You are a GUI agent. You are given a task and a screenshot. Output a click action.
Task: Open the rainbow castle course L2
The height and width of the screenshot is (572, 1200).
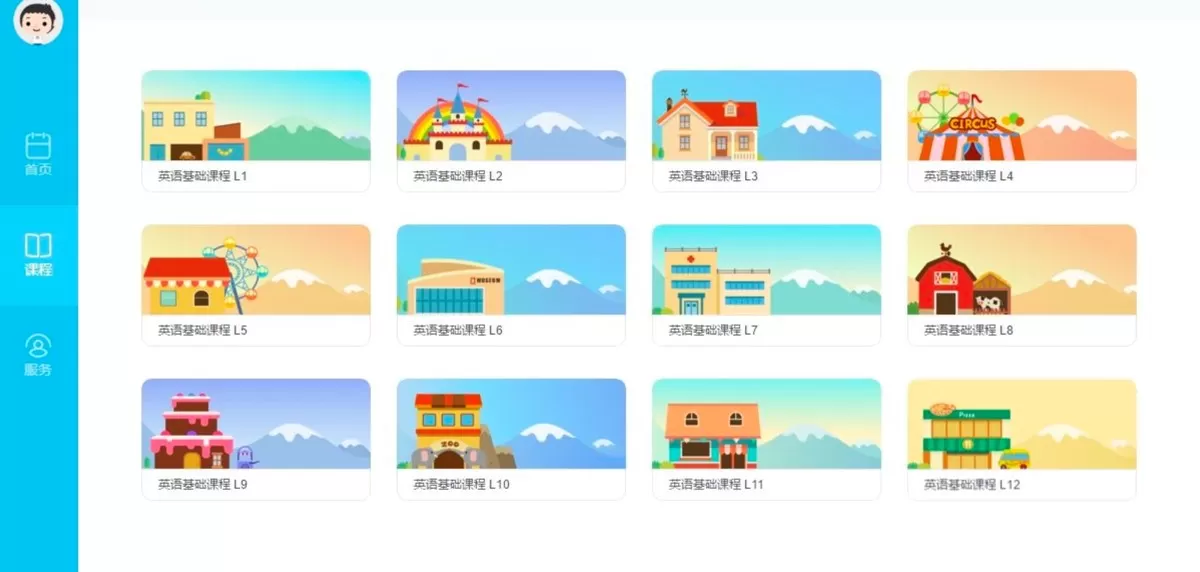(x=511, y=130)
